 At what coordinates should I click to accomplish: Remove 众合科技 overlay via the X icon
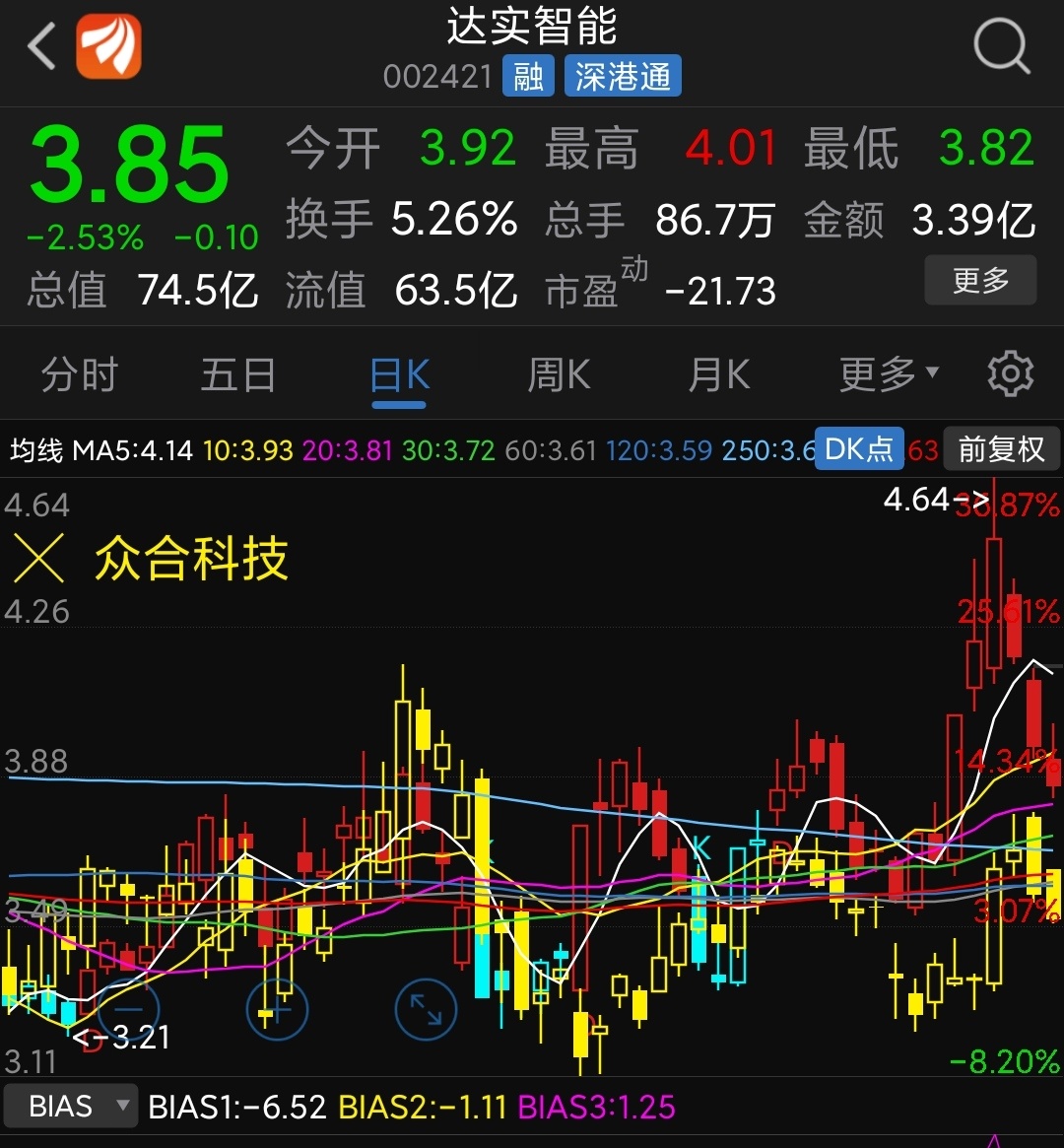(x=37, y=558)
